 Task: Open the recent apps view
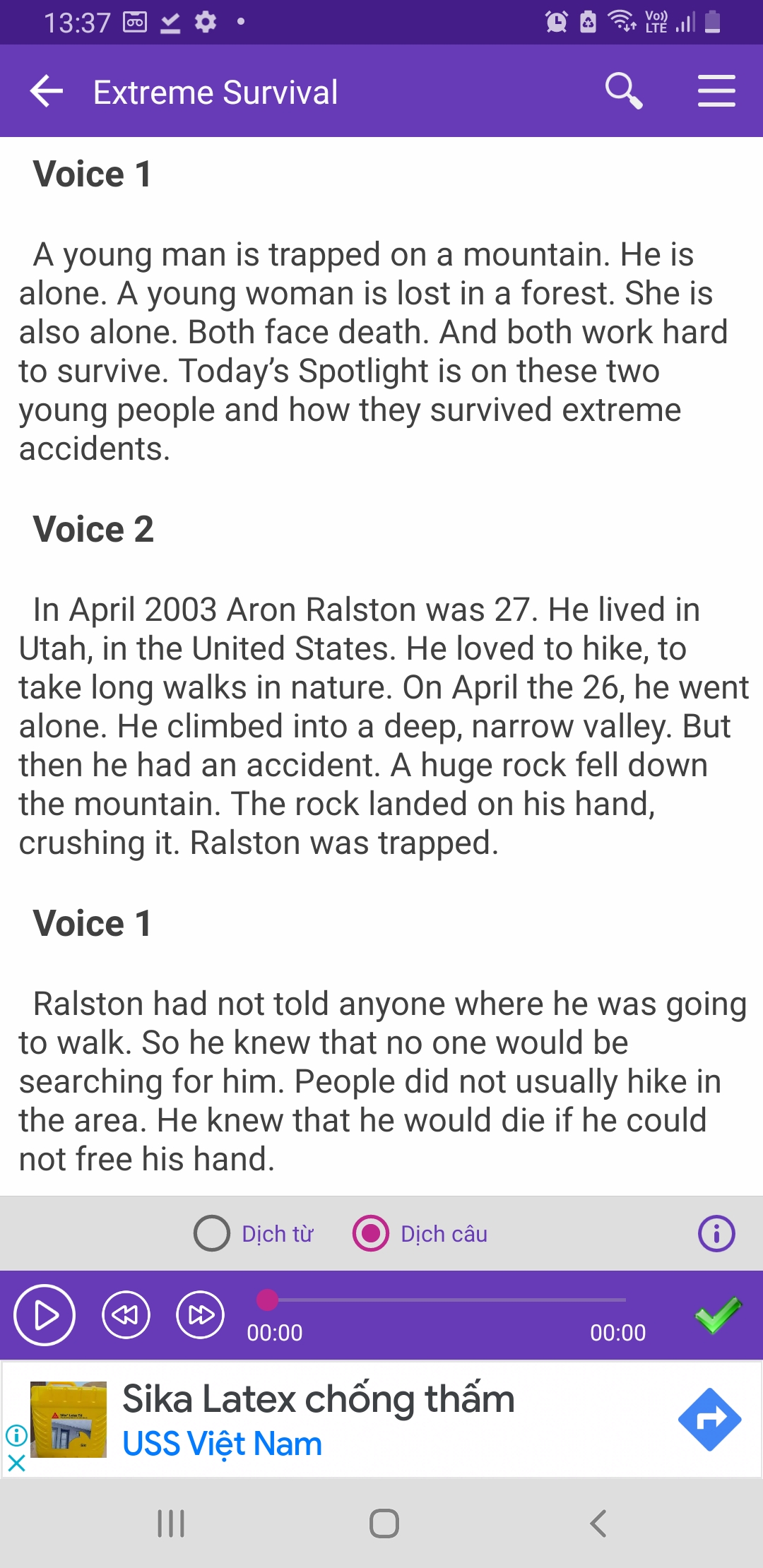tap(171, 1524)
